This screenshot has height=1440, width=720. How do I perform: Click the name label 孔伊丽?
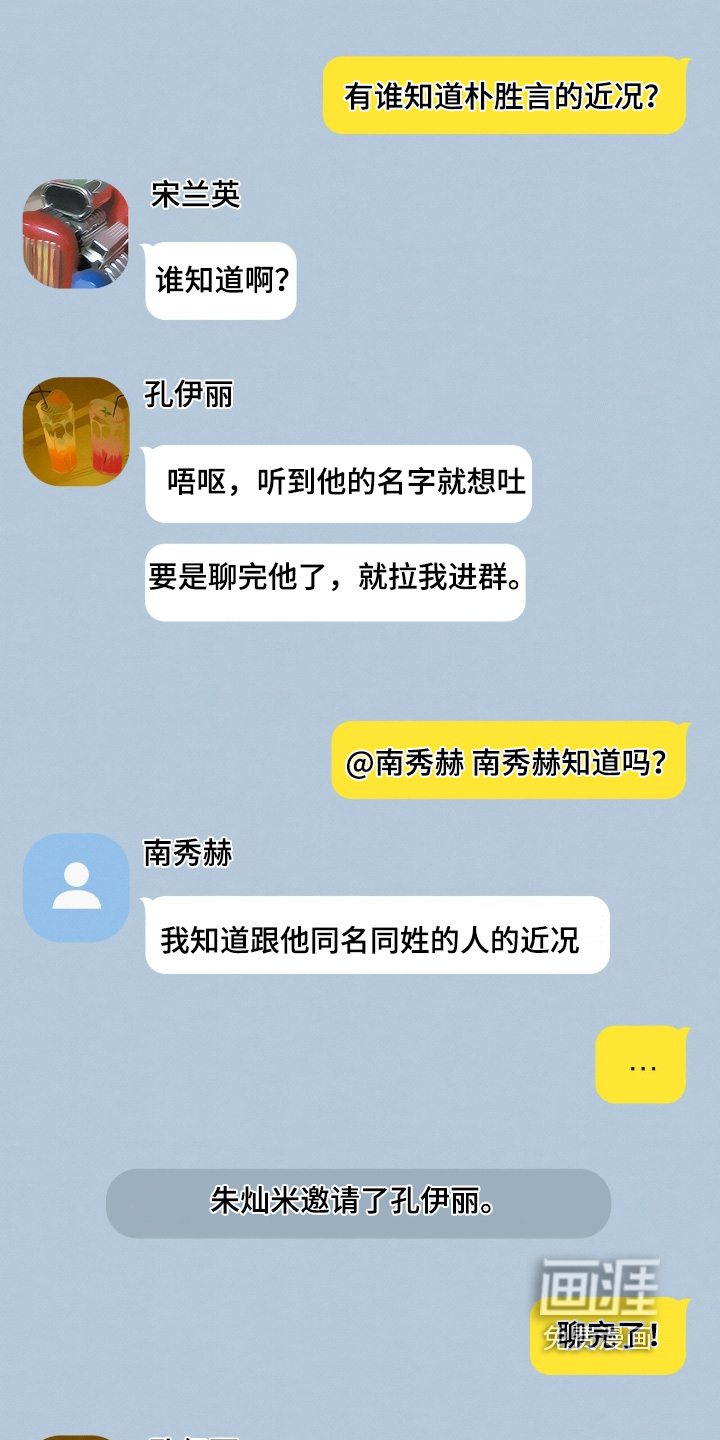tap(183, 398)
